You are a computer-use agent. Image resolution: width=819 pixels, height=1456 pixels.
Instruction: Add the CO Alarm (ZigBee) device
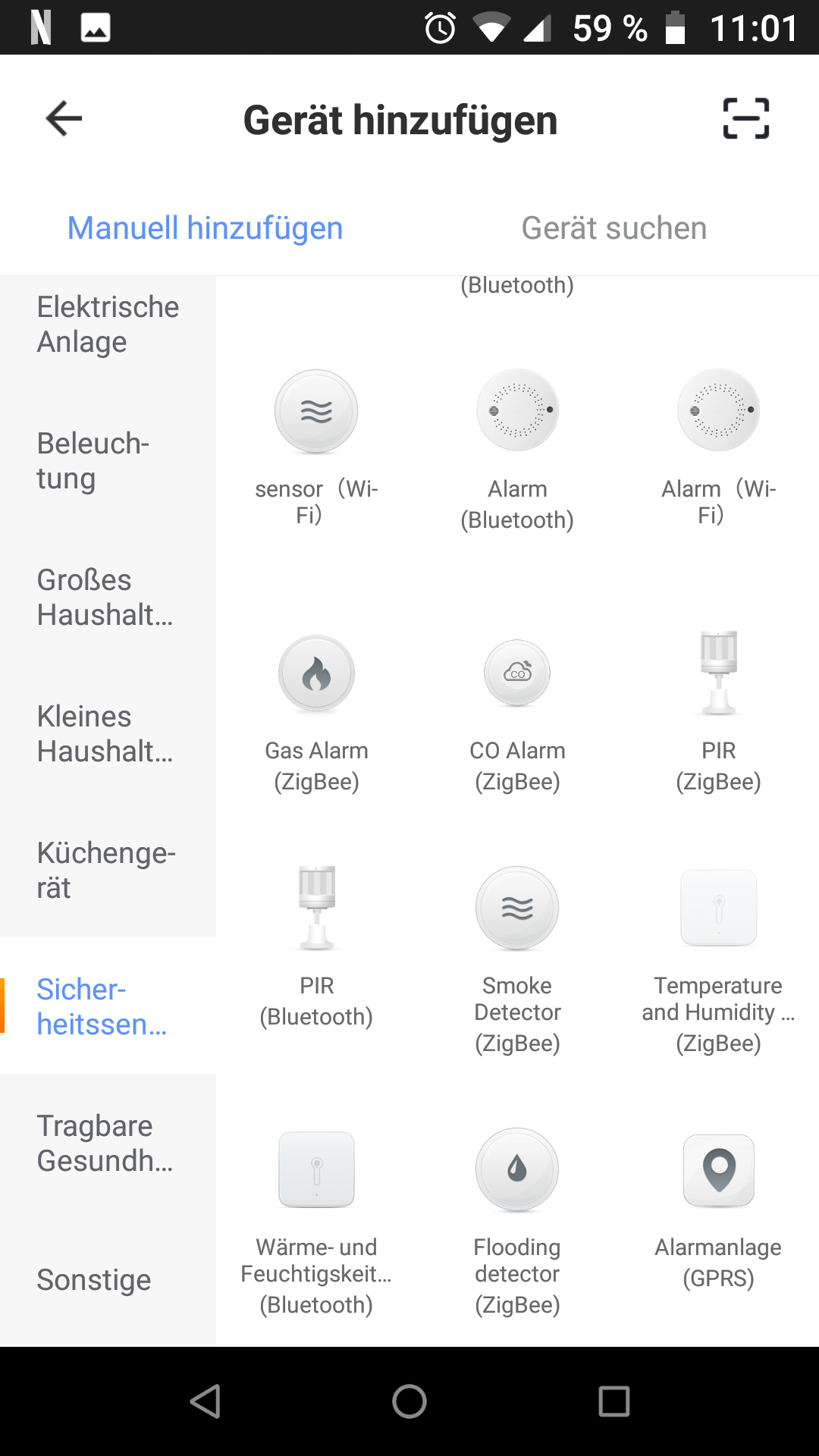click(517, 713)
